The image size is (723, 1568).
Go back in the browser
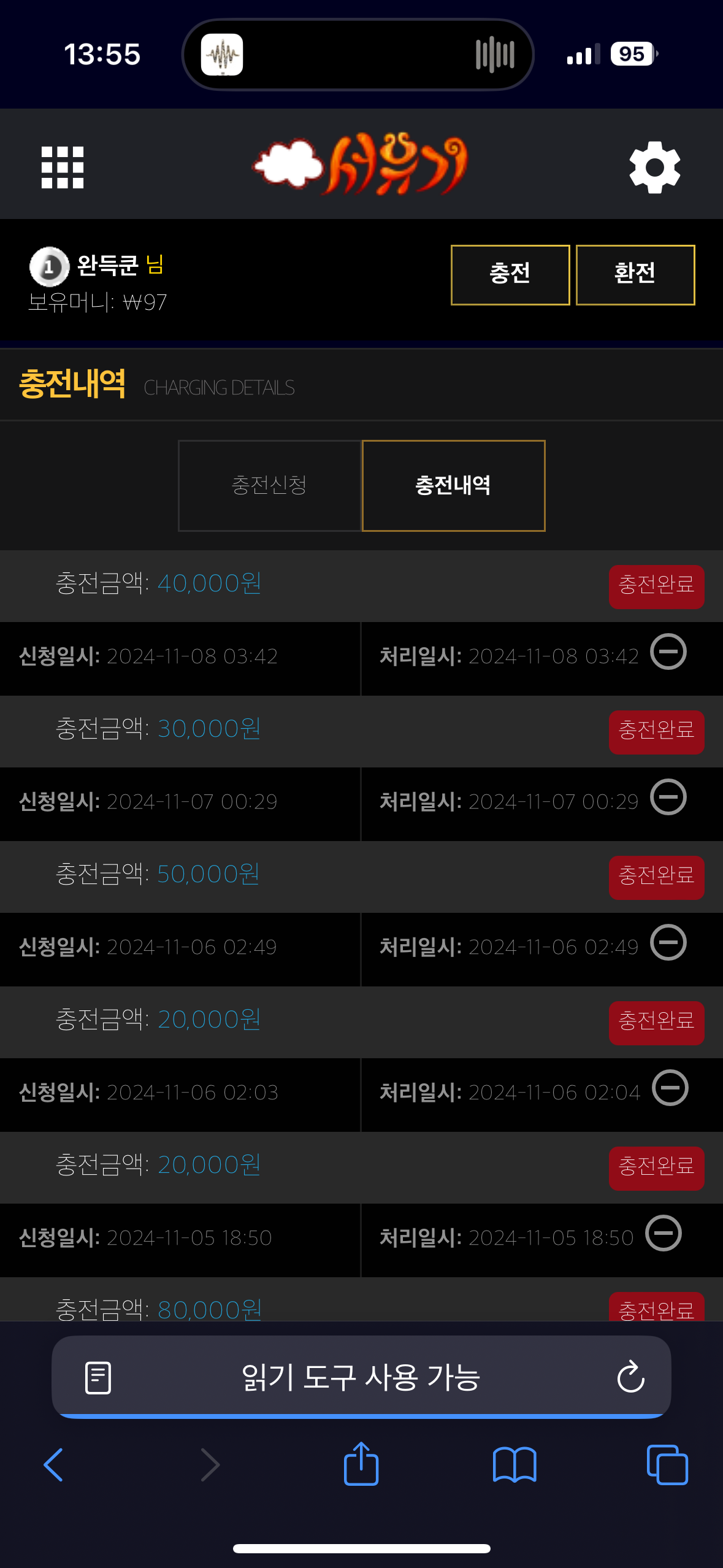pyautogui.click(x=53, y=1464)
